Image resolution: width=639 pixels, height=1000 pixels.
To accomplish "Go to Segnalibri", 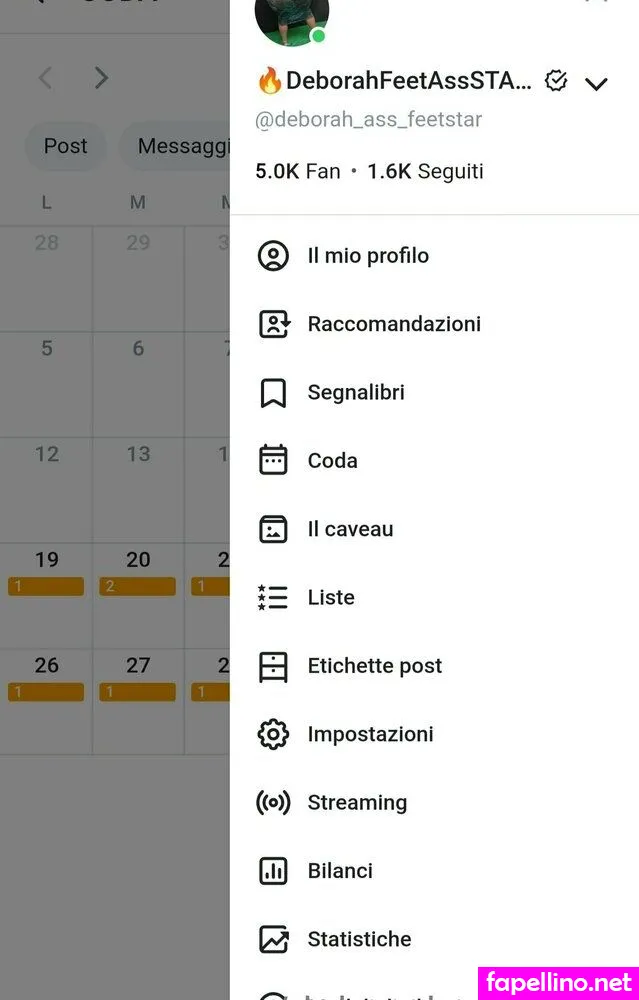I will (x=355, y=393).
